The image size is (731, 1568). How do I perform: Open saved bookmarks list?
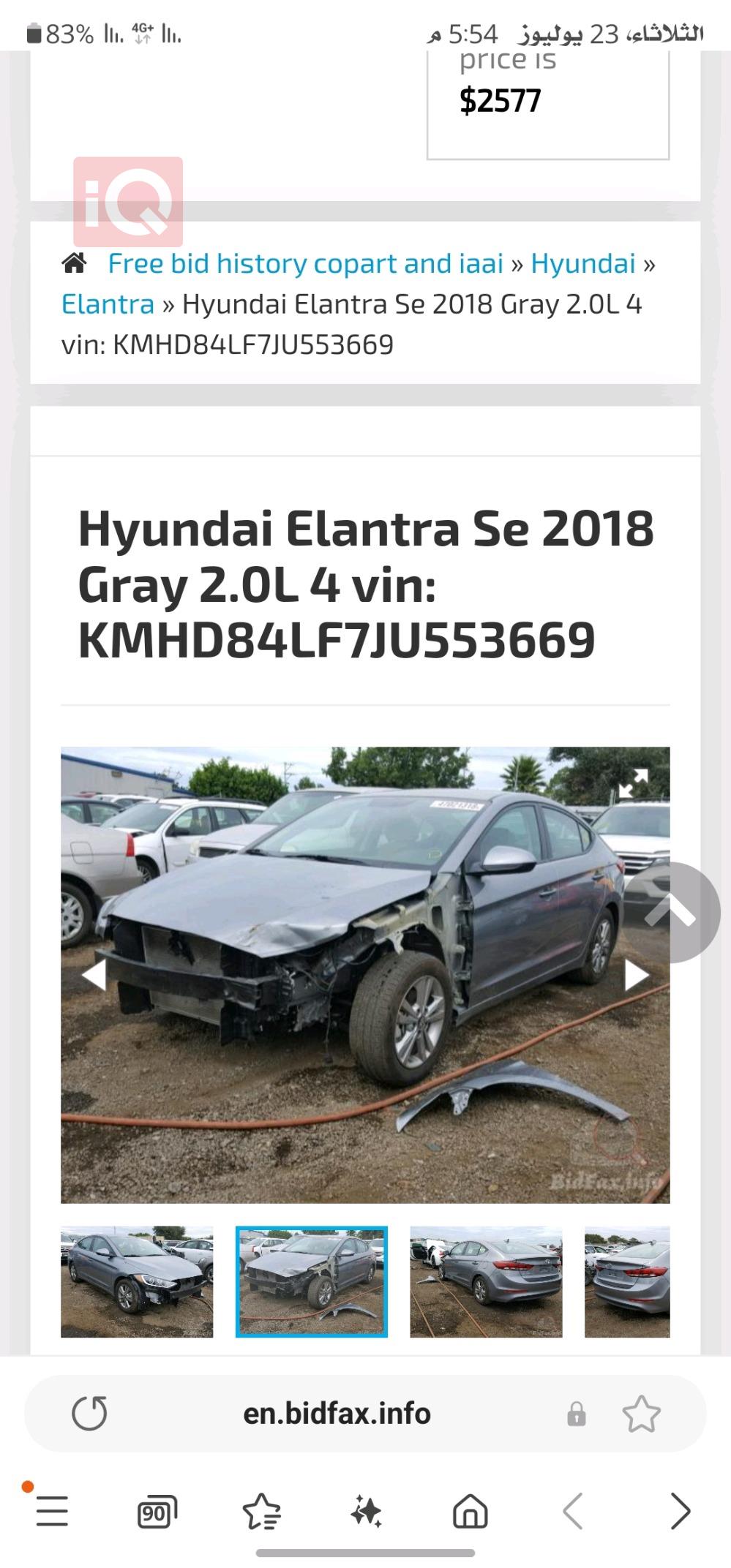[261, 1511]
